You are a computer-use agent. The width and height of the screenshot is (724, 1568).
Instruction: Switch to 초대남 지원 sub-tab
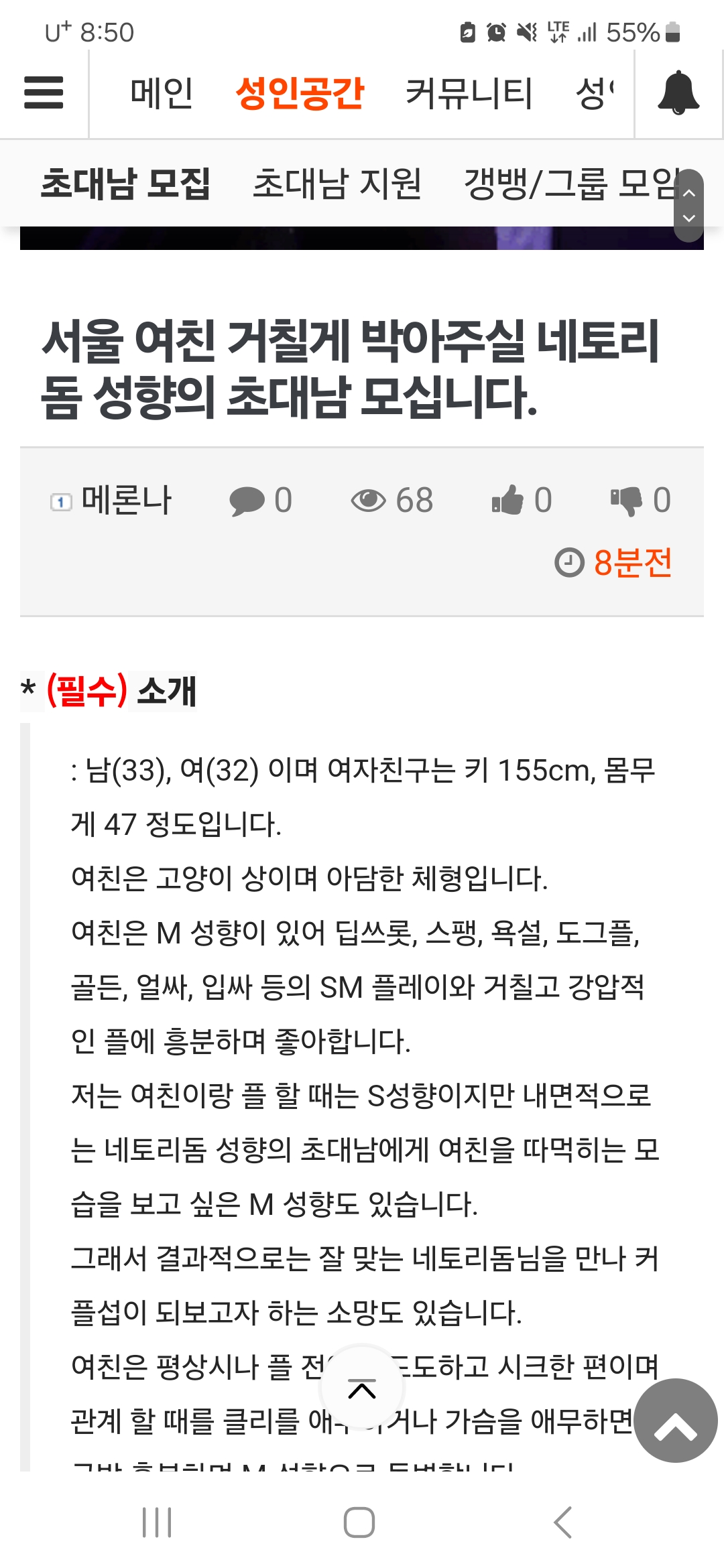tap(337, 184)
